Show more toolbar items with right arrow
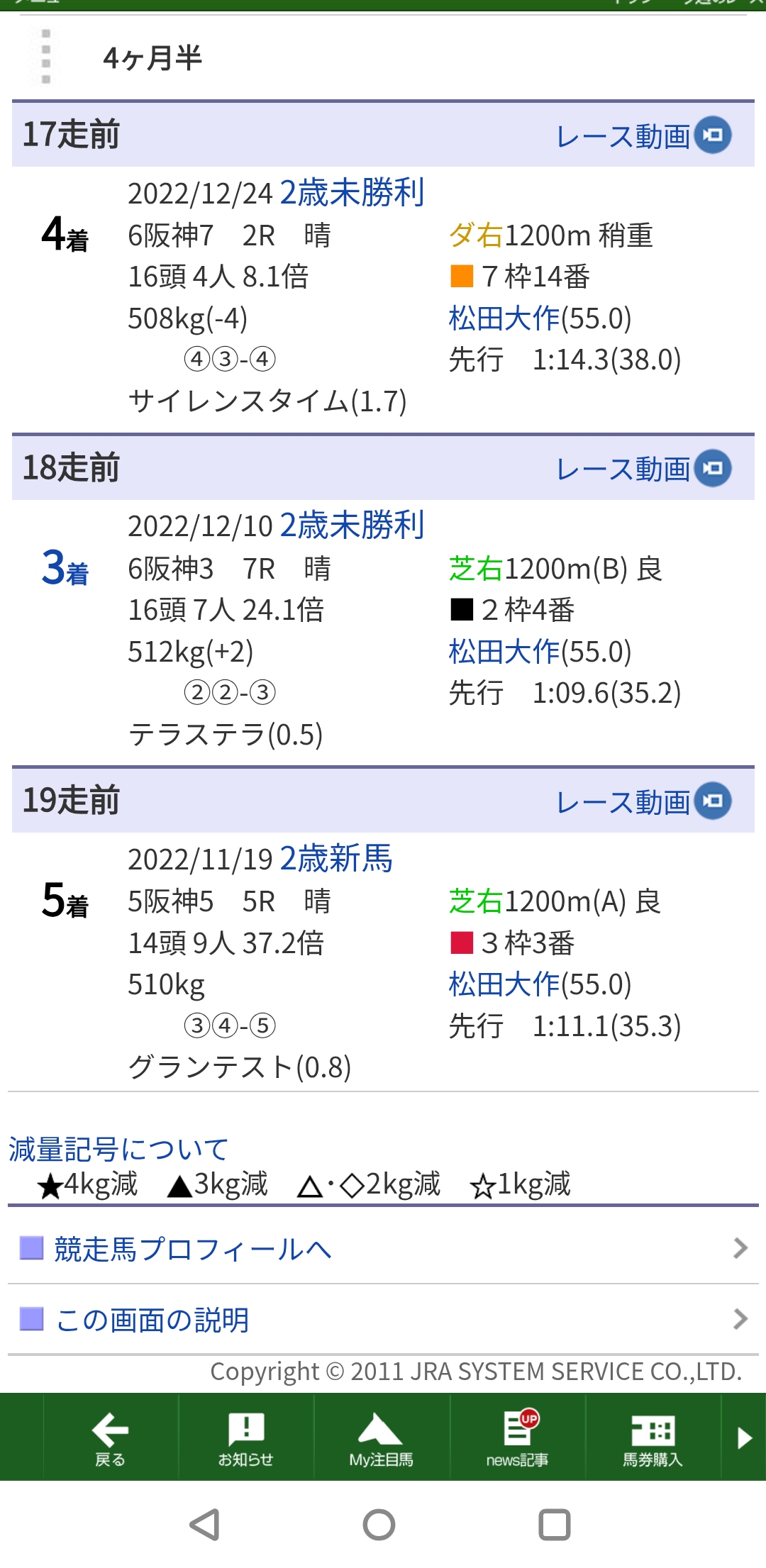The image size is (766, 1568). tap(744, 1438)
